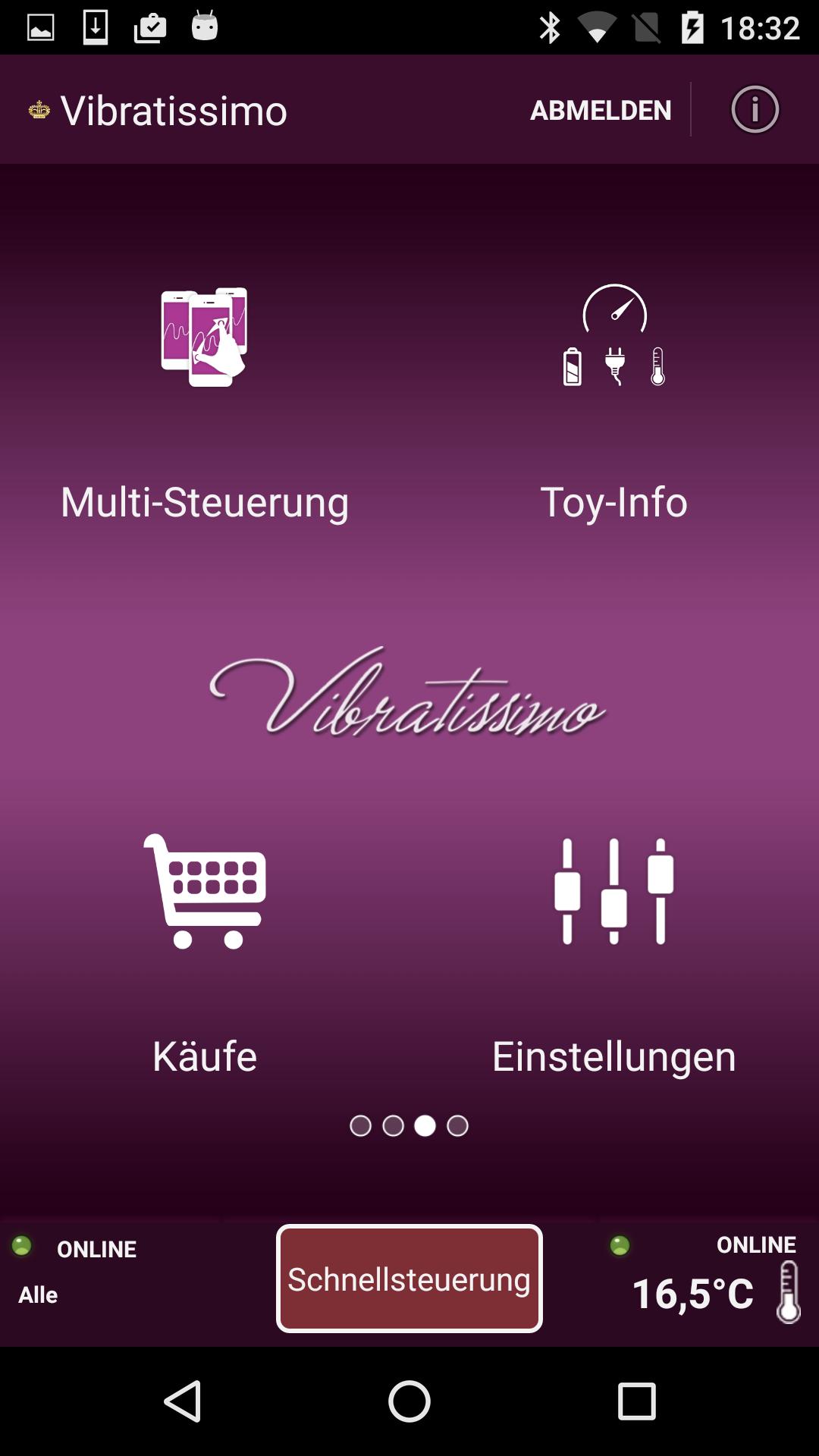Tap the Vibratissimo title in the header
This screenshot has height=1456, width=819.
point(174,110)
